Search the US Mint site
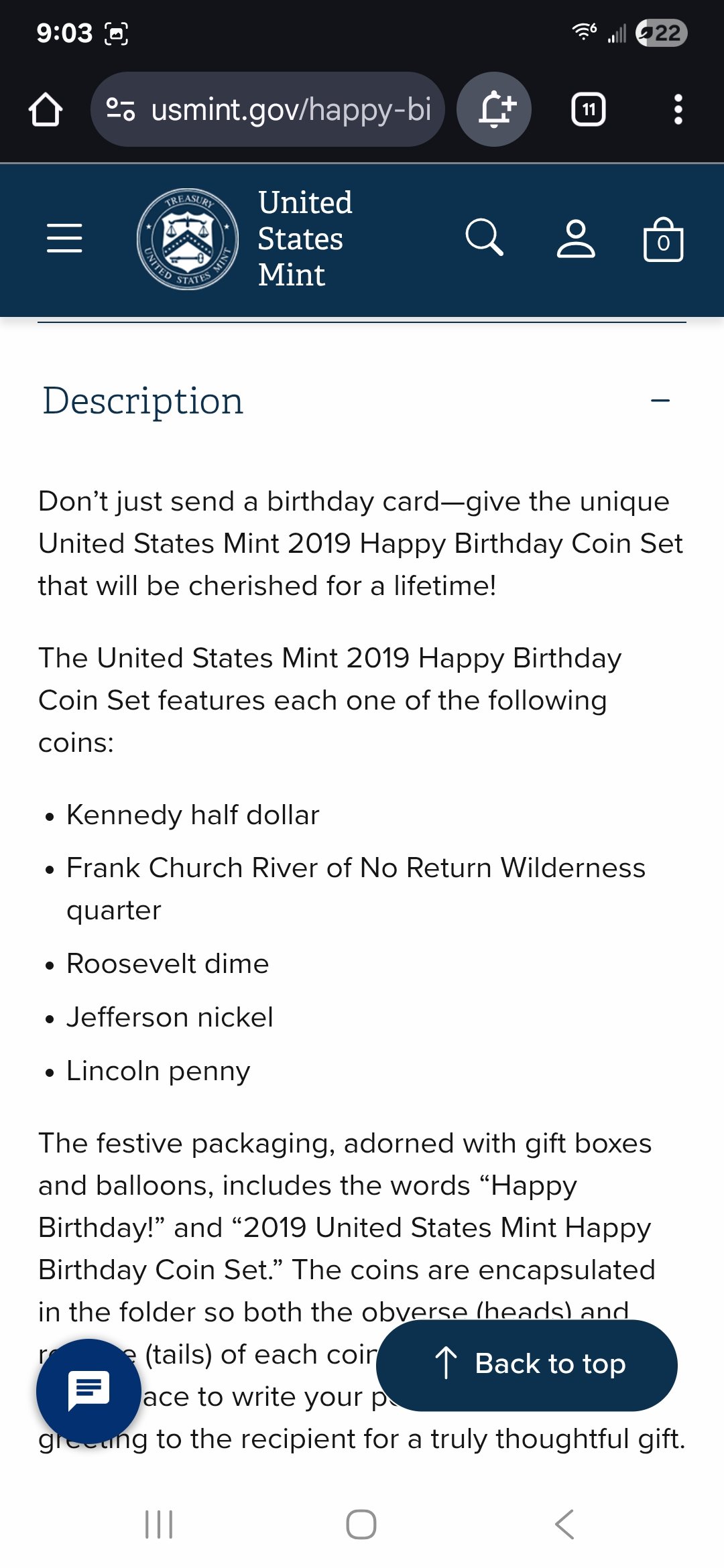Screen dimensions: 724x1568 [484, 237]
